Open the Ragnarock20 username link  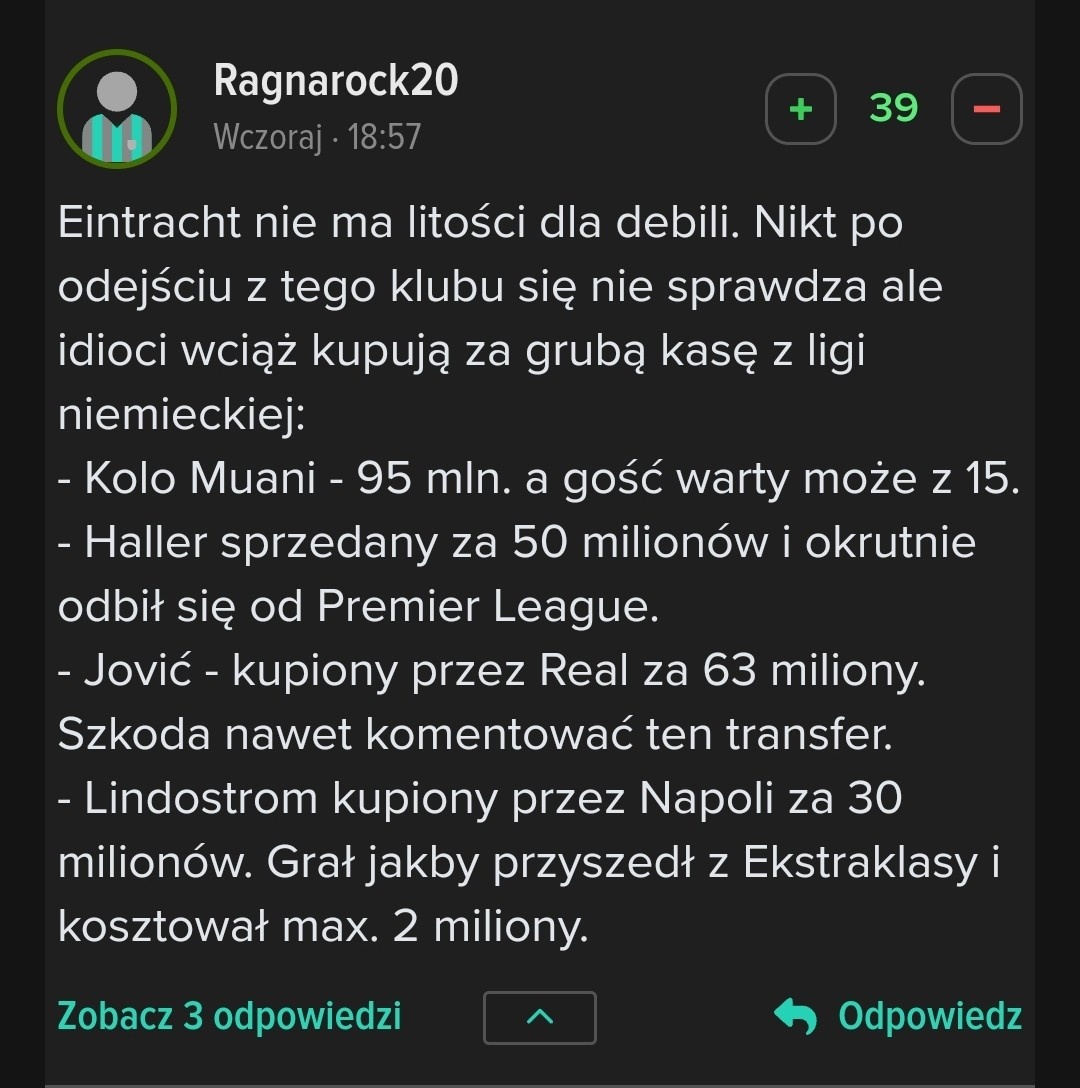pyautogui.click(x=335, y=82)
